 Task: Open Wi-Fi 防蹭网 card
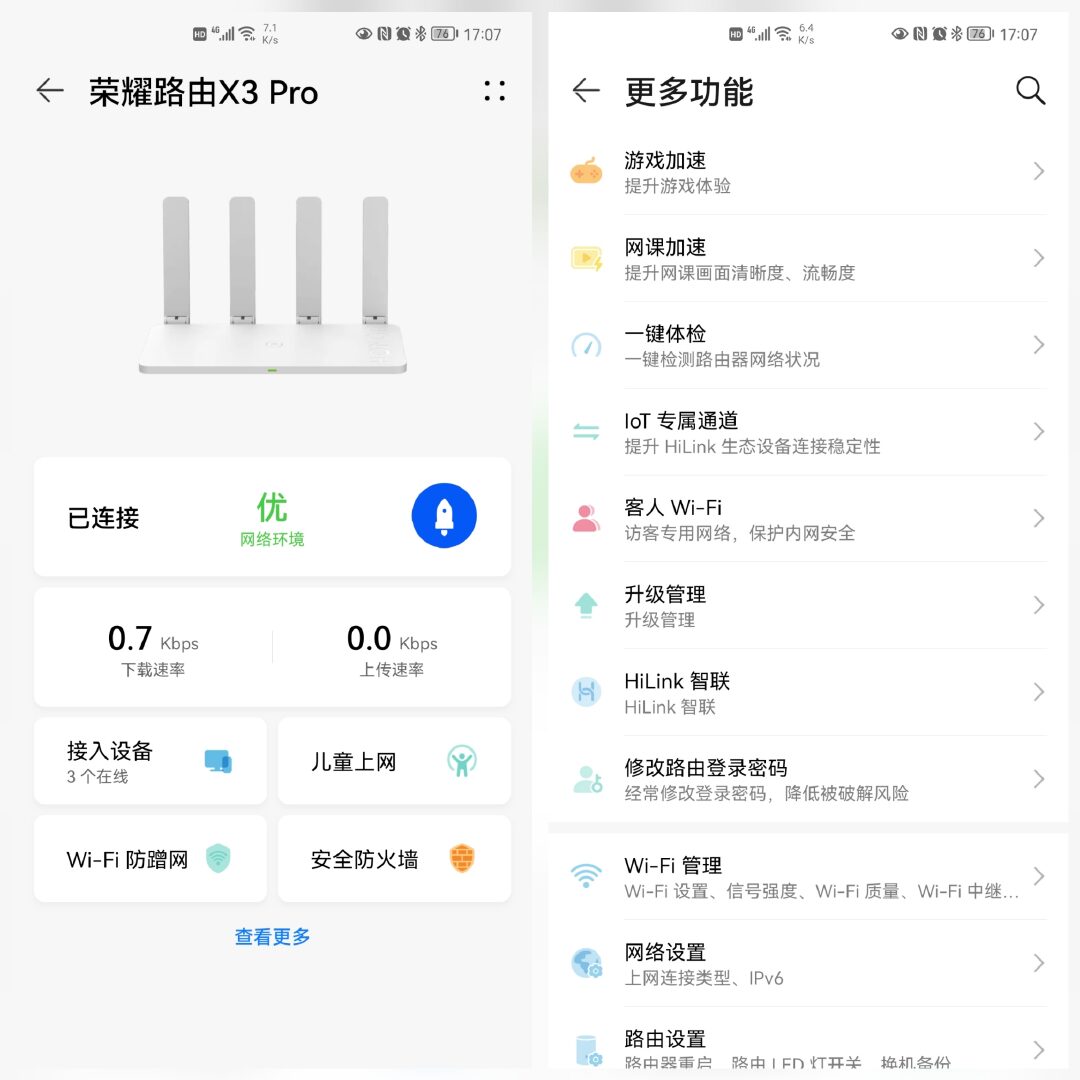[150, 859]
